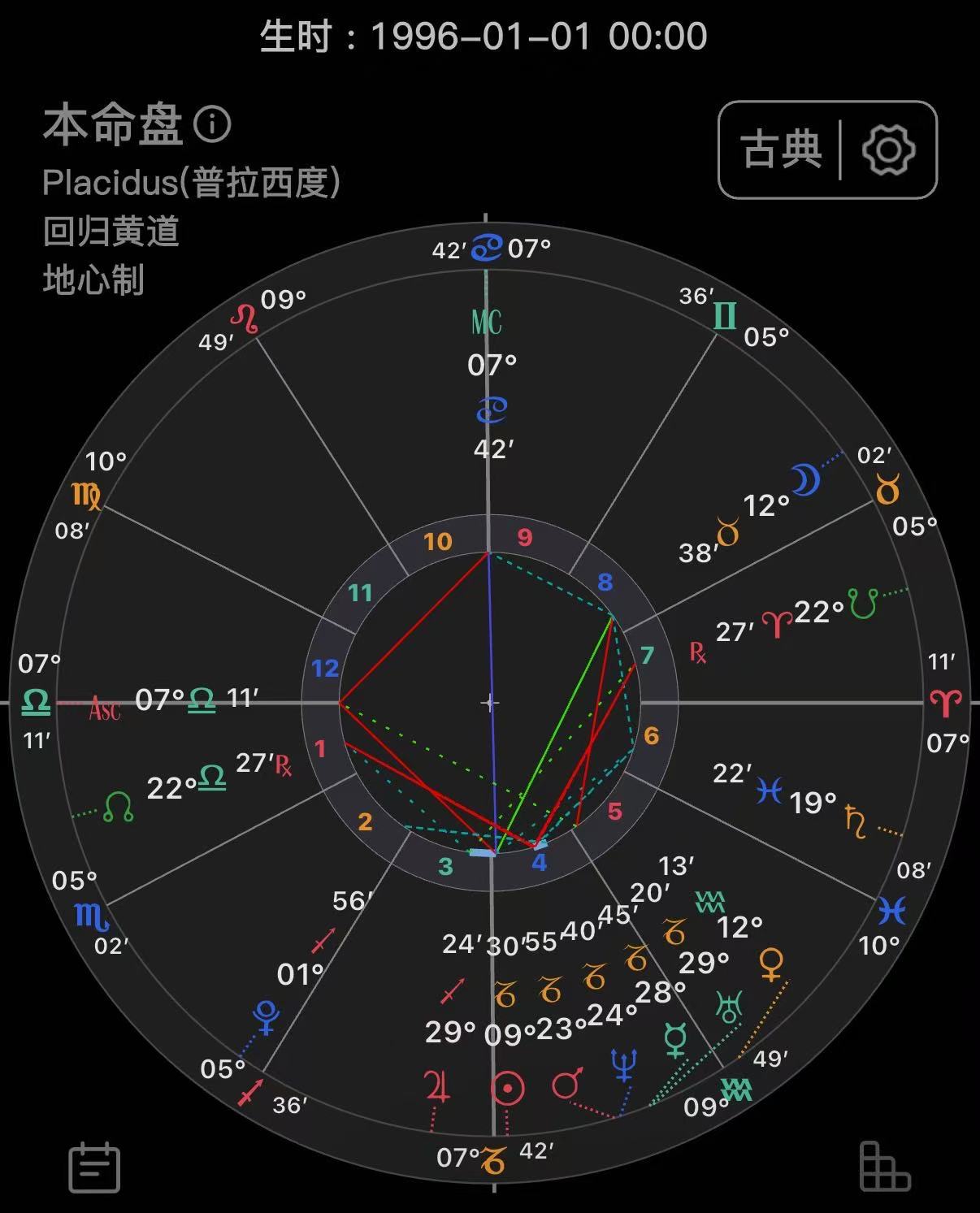Viewport: 980px width, 1213px height.
Task: Open the data grid icon
Action: [884, 1167]
